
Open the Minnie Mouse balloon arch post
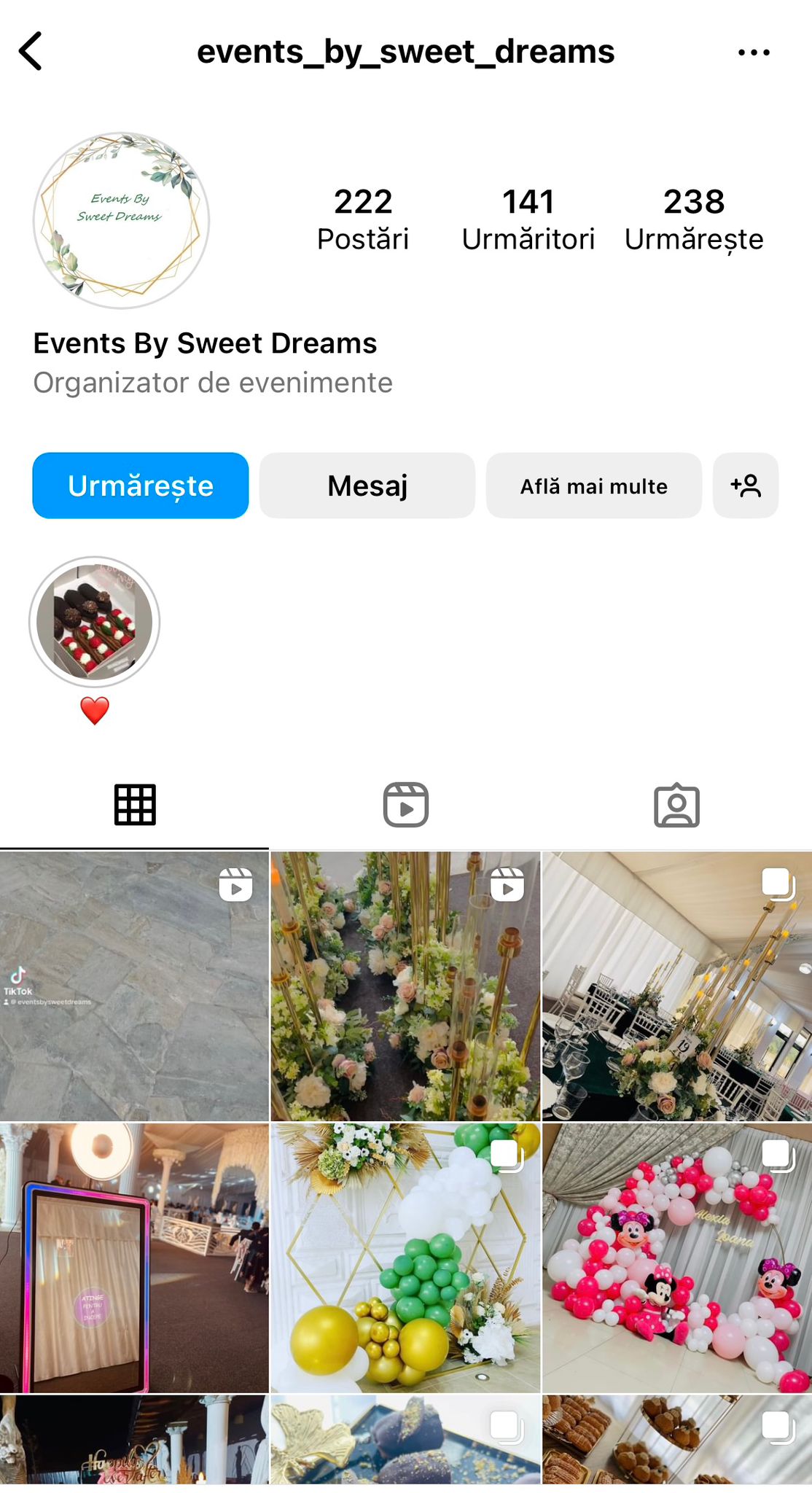677,1258
